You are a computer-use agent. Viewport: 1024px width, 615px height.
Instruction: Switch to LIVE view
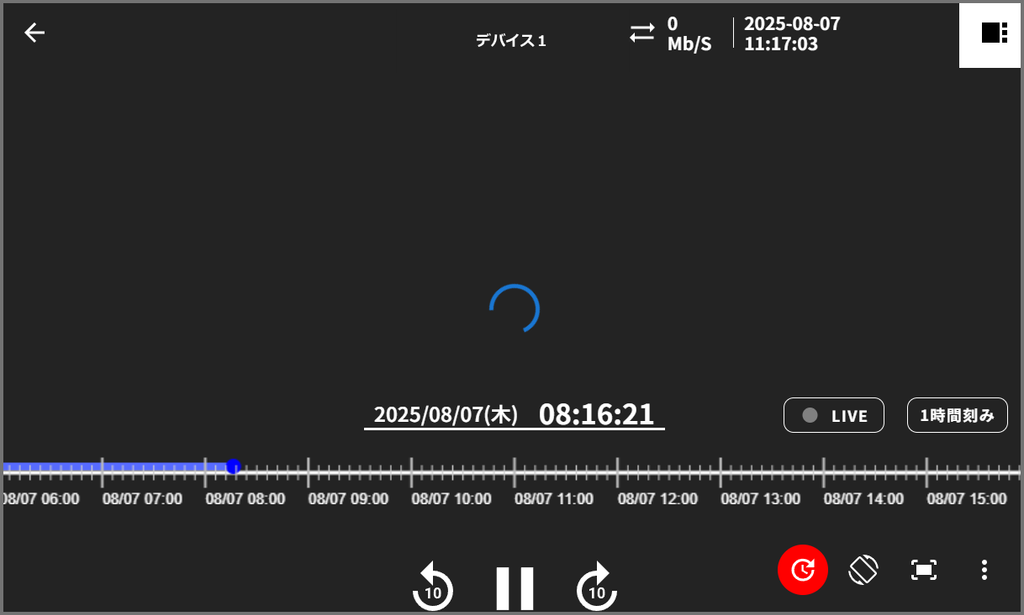834,415
